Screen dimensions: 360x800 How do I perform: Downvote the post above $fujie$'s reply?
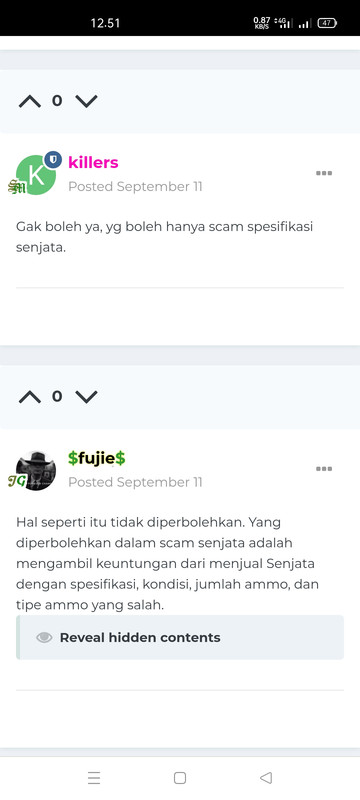[86, 396]
